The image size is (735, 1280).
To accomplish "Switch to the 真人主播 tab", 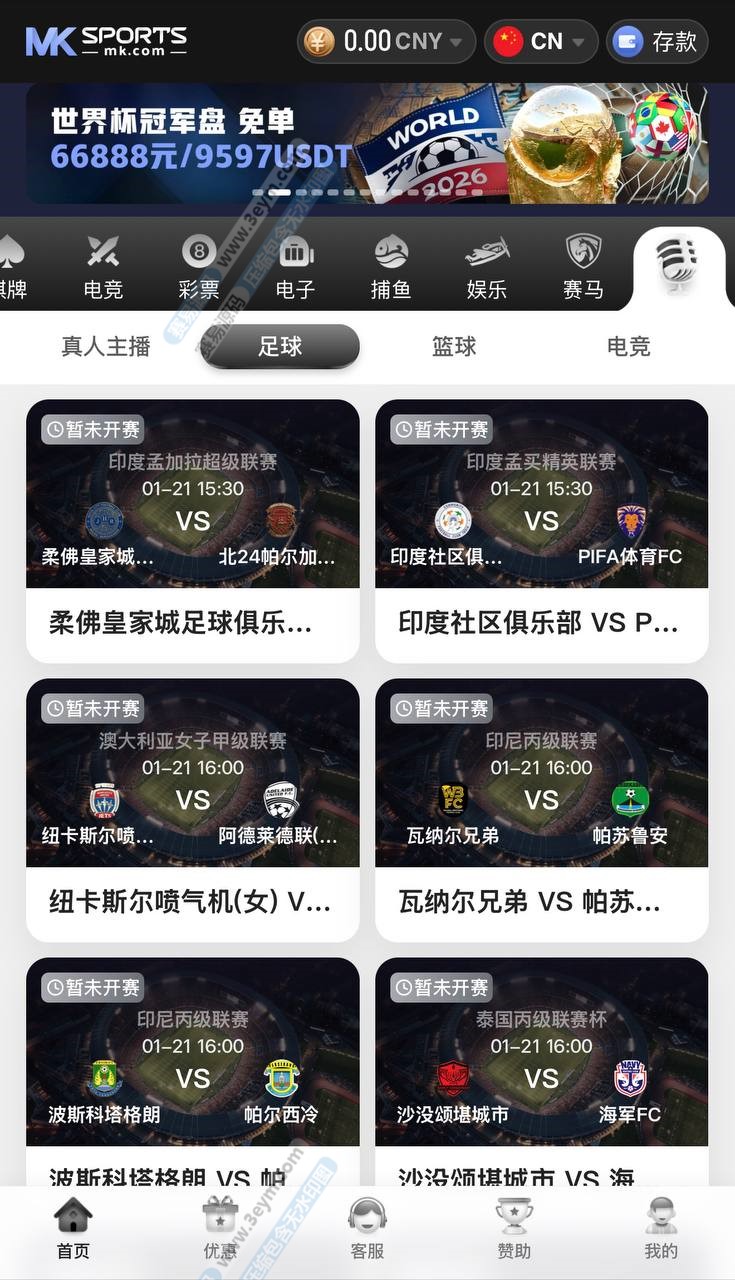I will pyautogui.click(x=106, y=346).
